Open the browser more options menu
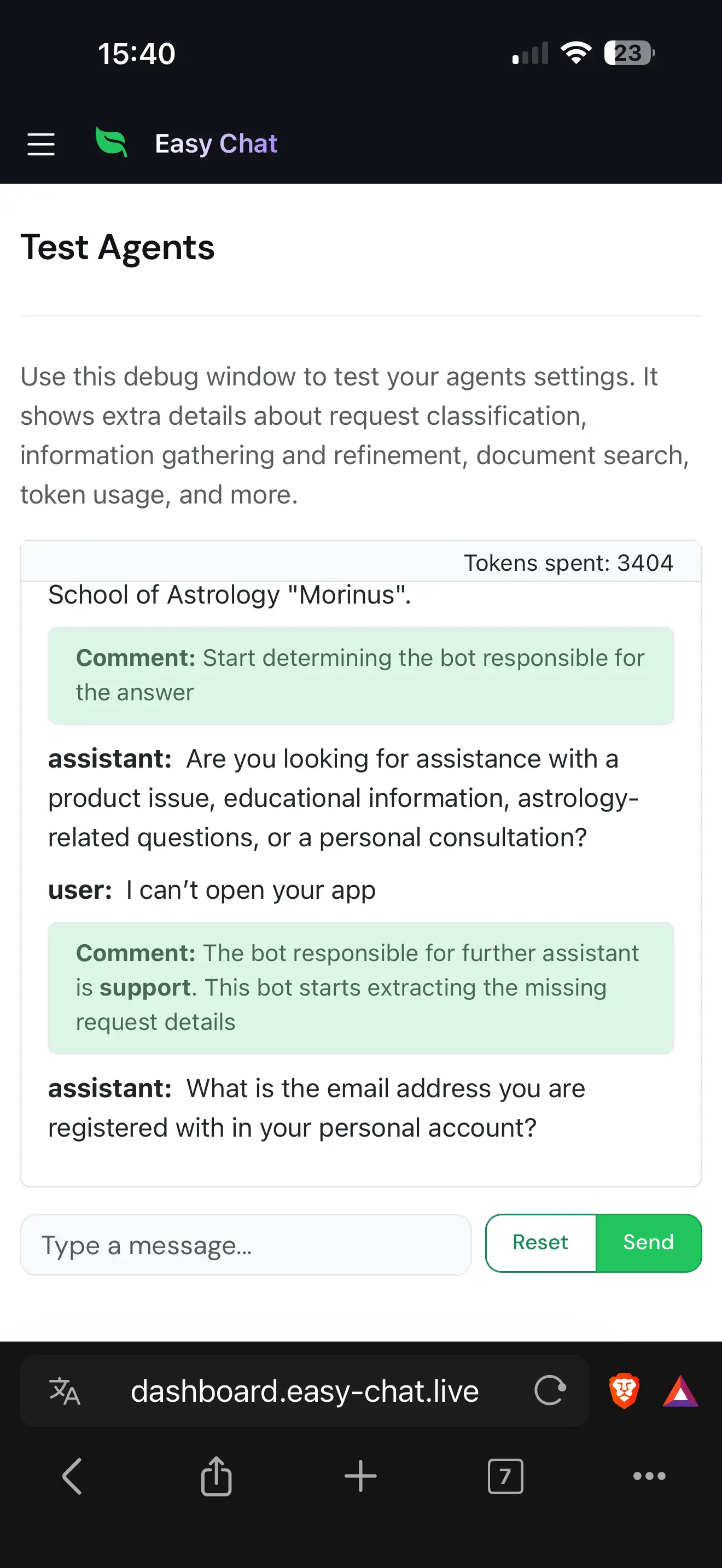The image size is (722, 1568). tap(649, 1476)
